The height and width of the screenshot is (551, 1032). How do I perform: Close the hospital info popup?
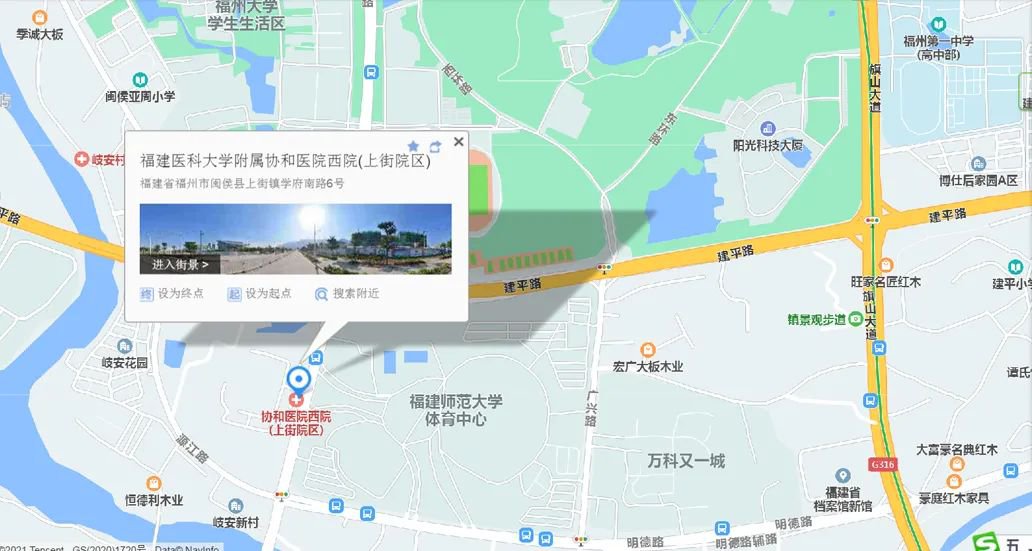pos(458,142)
